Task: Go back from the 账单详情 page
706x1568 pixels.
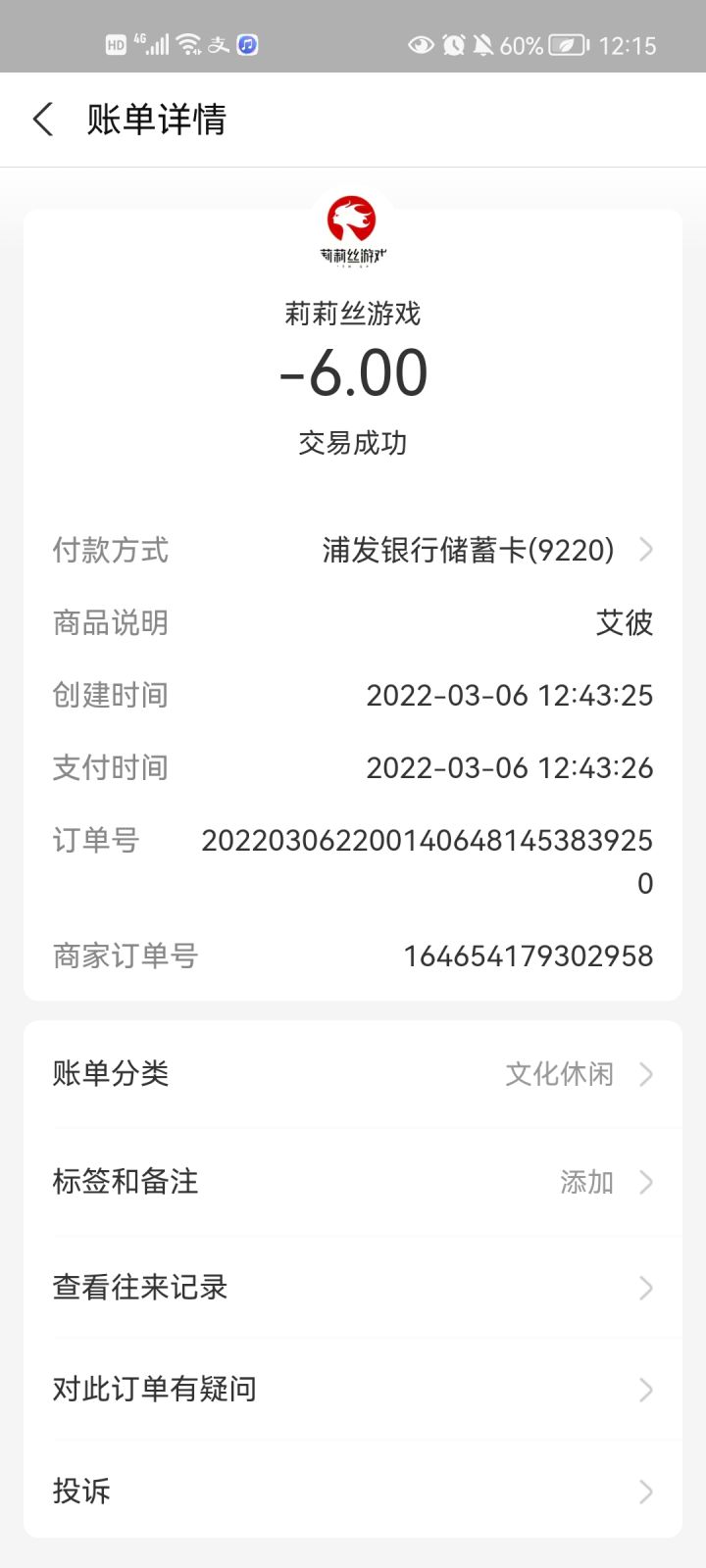Action: [x=43, y=120]
